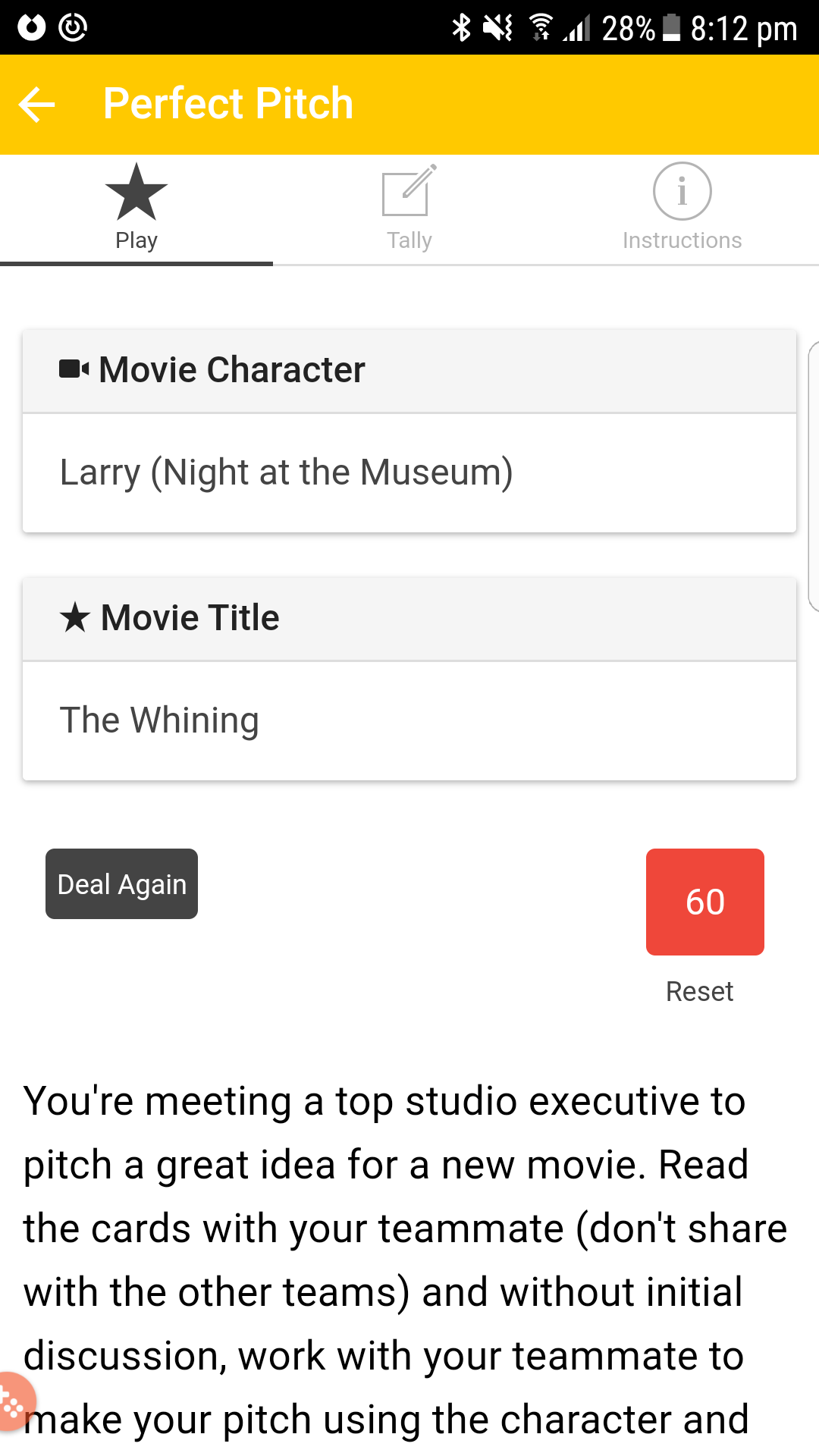Go back using the header arrow
Screen dimensions: 819x1456
coord(37,105)
